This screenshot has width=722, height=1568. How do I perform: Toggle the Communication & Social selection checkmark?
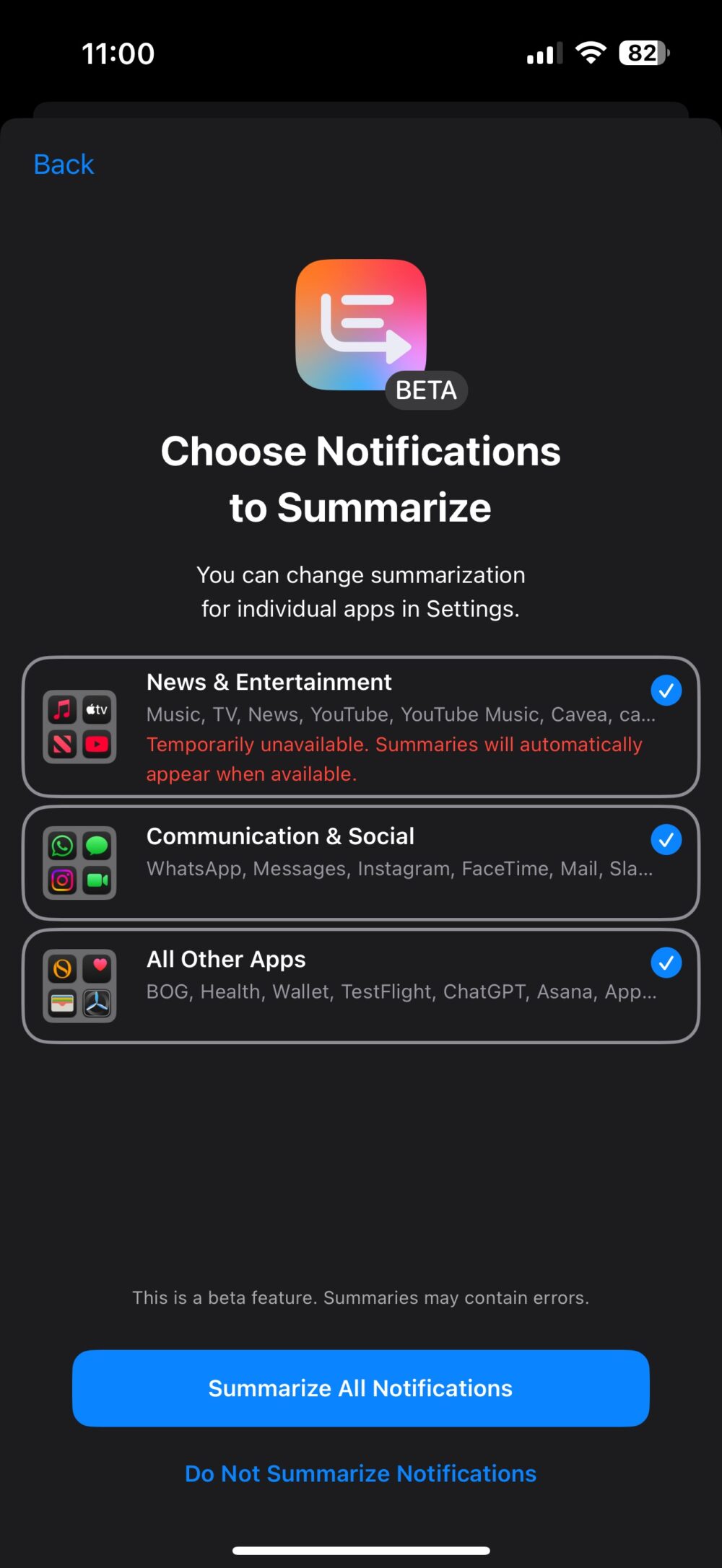click(666, 839)
